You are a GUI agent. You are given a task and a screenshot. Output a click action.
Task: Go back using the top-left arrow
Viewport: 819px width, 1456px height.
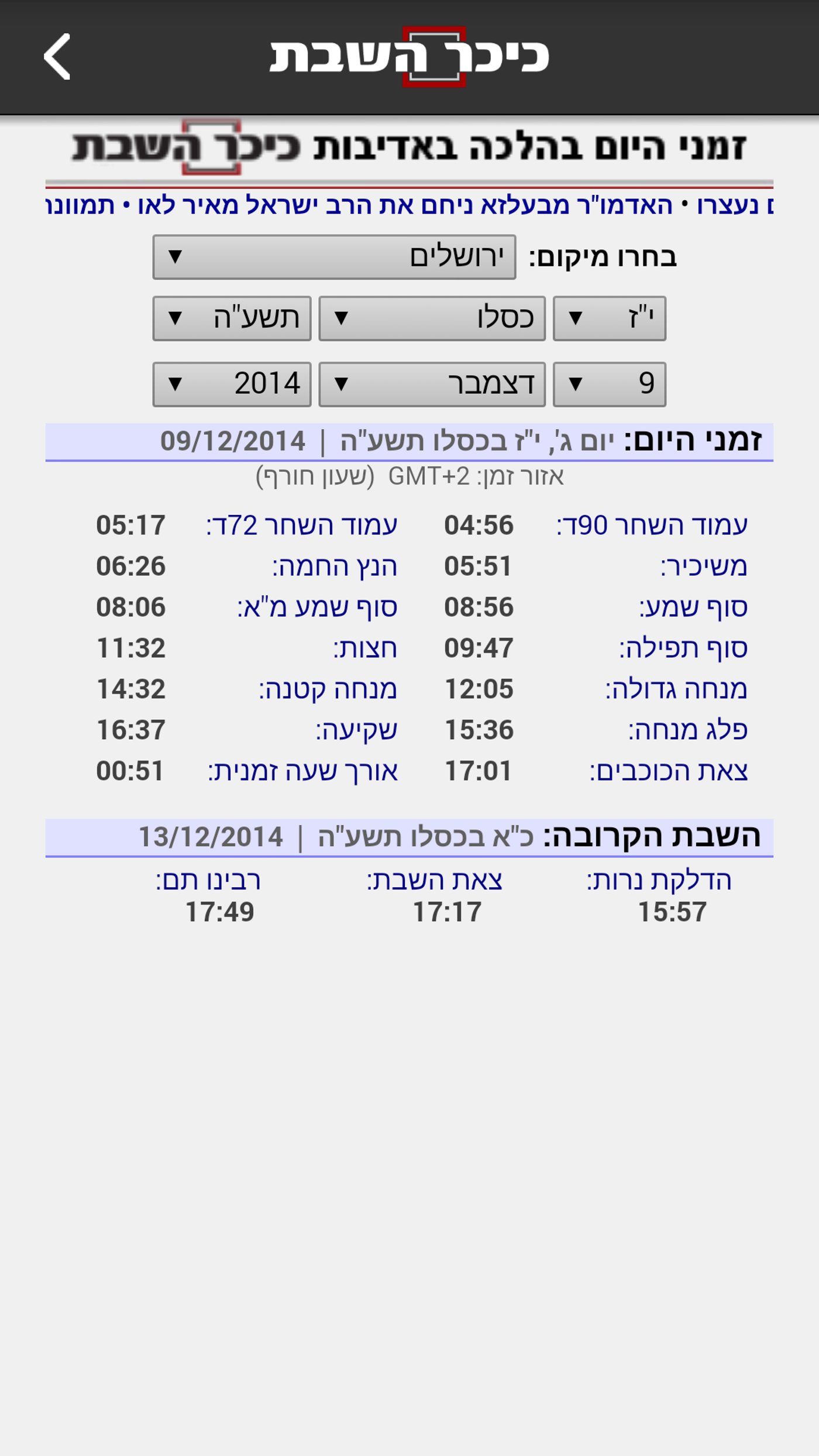[57, 57]
